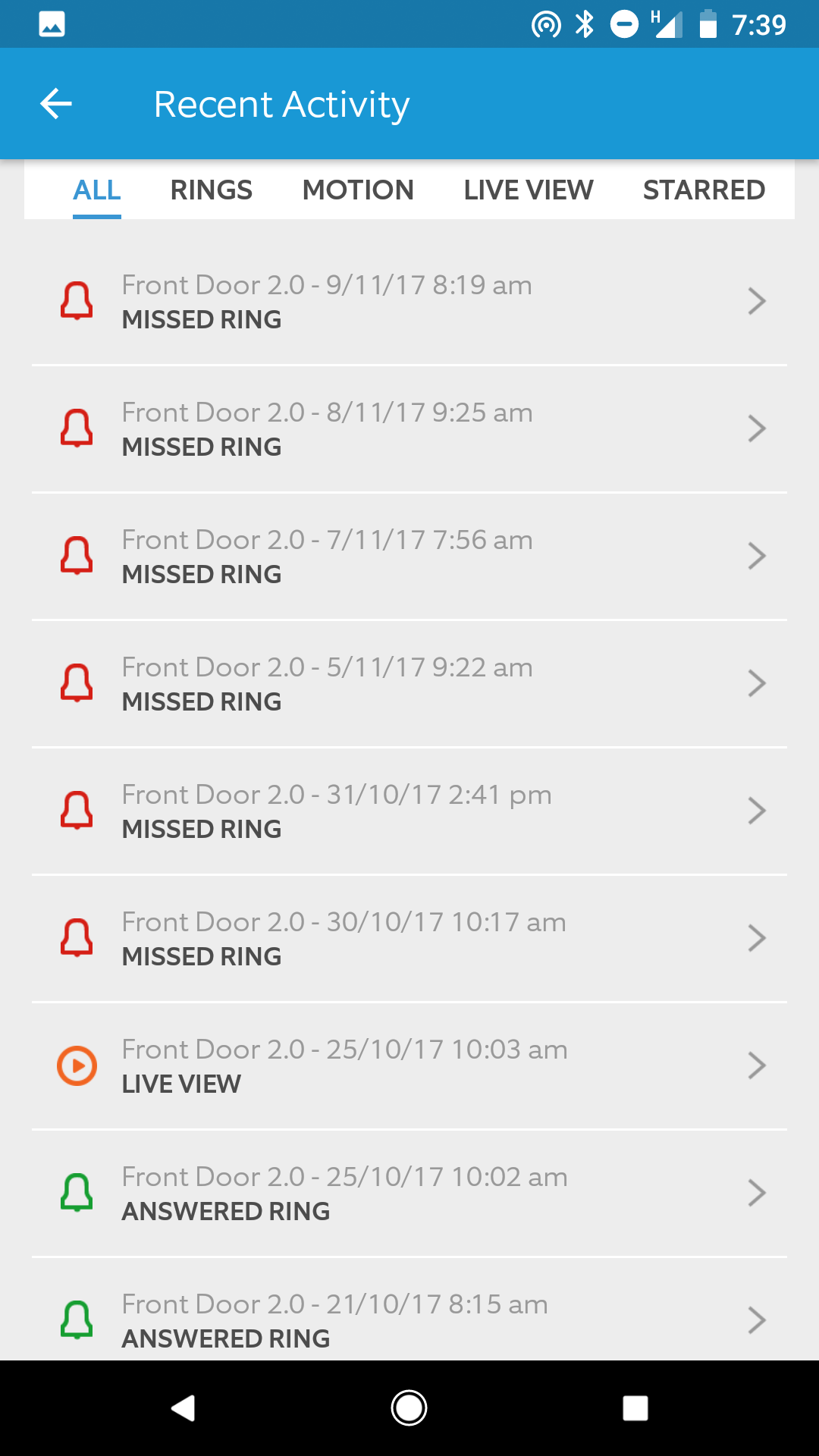Open live view recording from 25/10/17 10:03 am
This screenshot has width=819, height=1456.
[x=409, y=1066]
